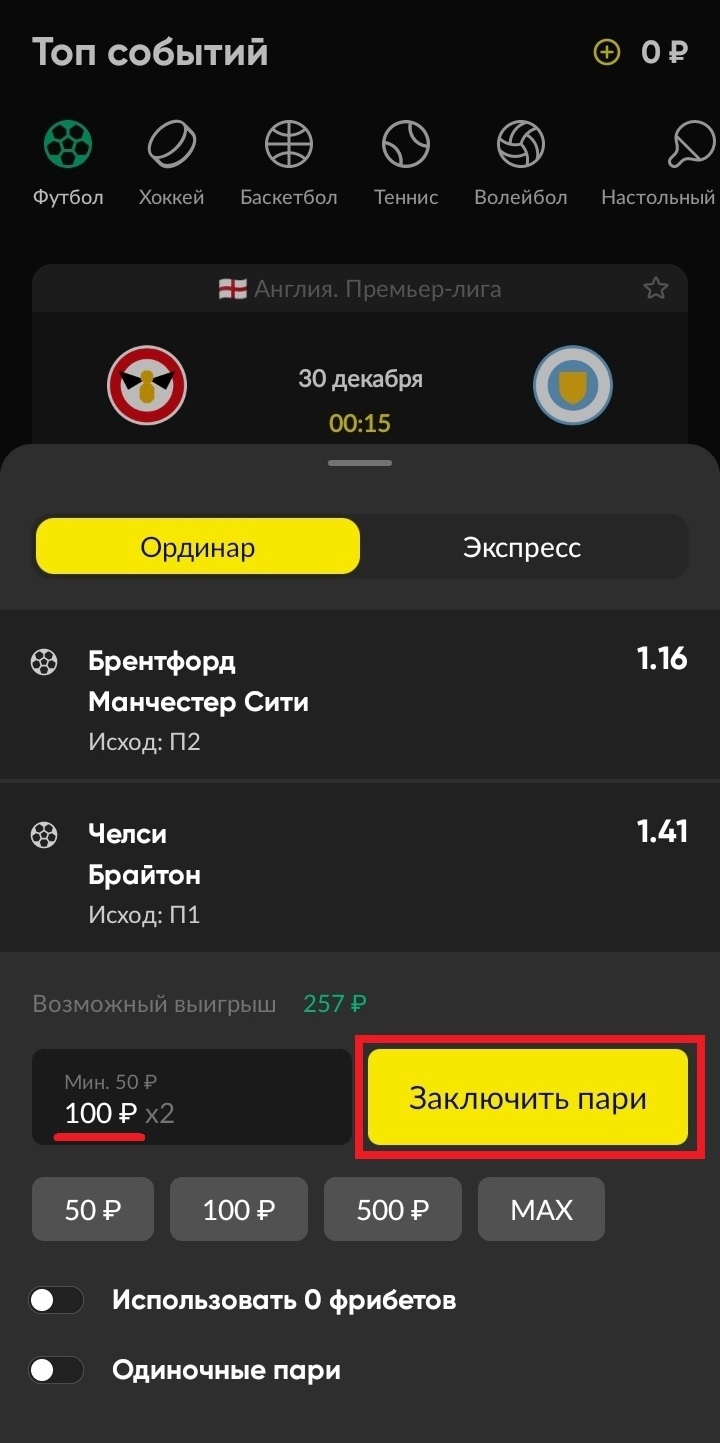Enable Использовать 0 фрибетов switch
720x1443 pixels.
[x=56, y=1300]
